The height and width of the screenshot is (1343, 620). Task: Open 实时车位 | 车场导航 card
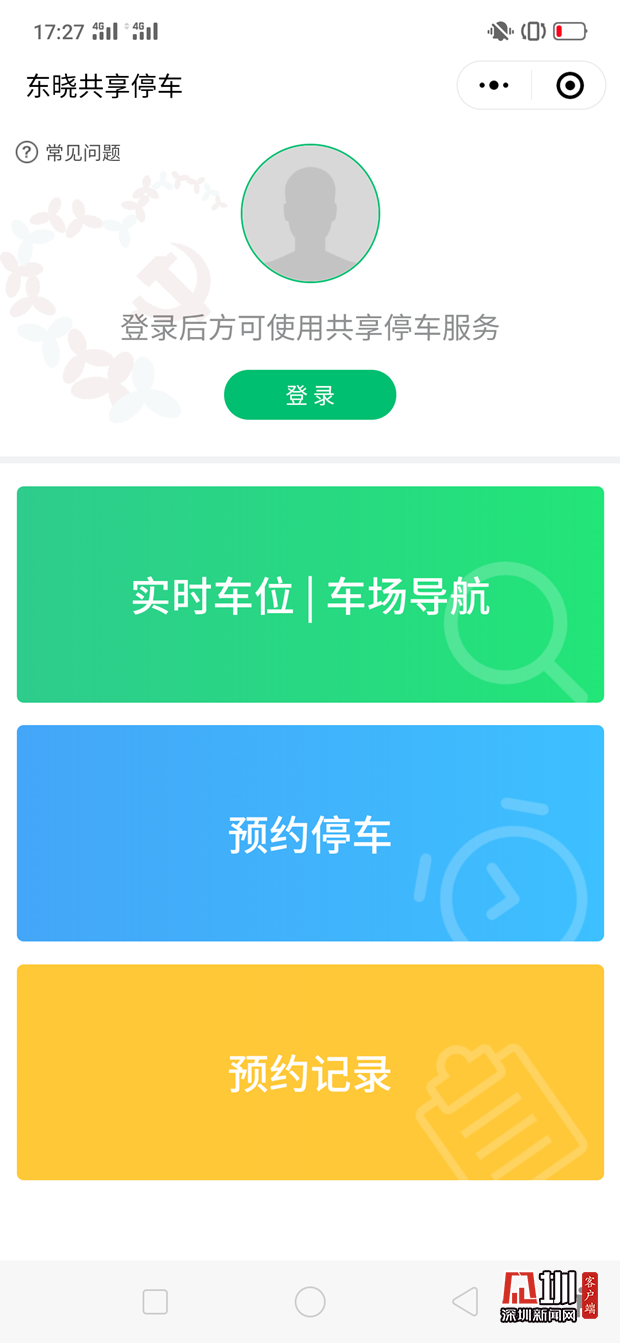pyautogui.click(x=310, y=594)
